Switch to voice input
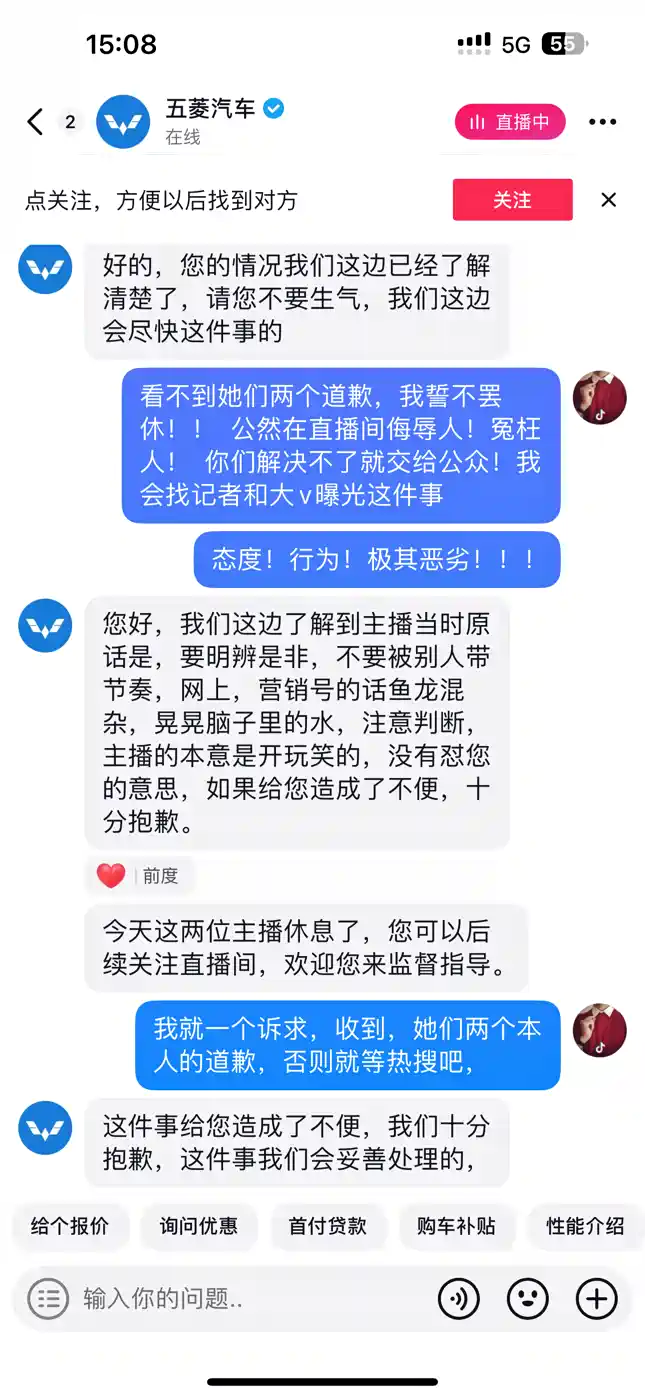This screenshot has width=645, height=1398. [x=459, y=1299]
